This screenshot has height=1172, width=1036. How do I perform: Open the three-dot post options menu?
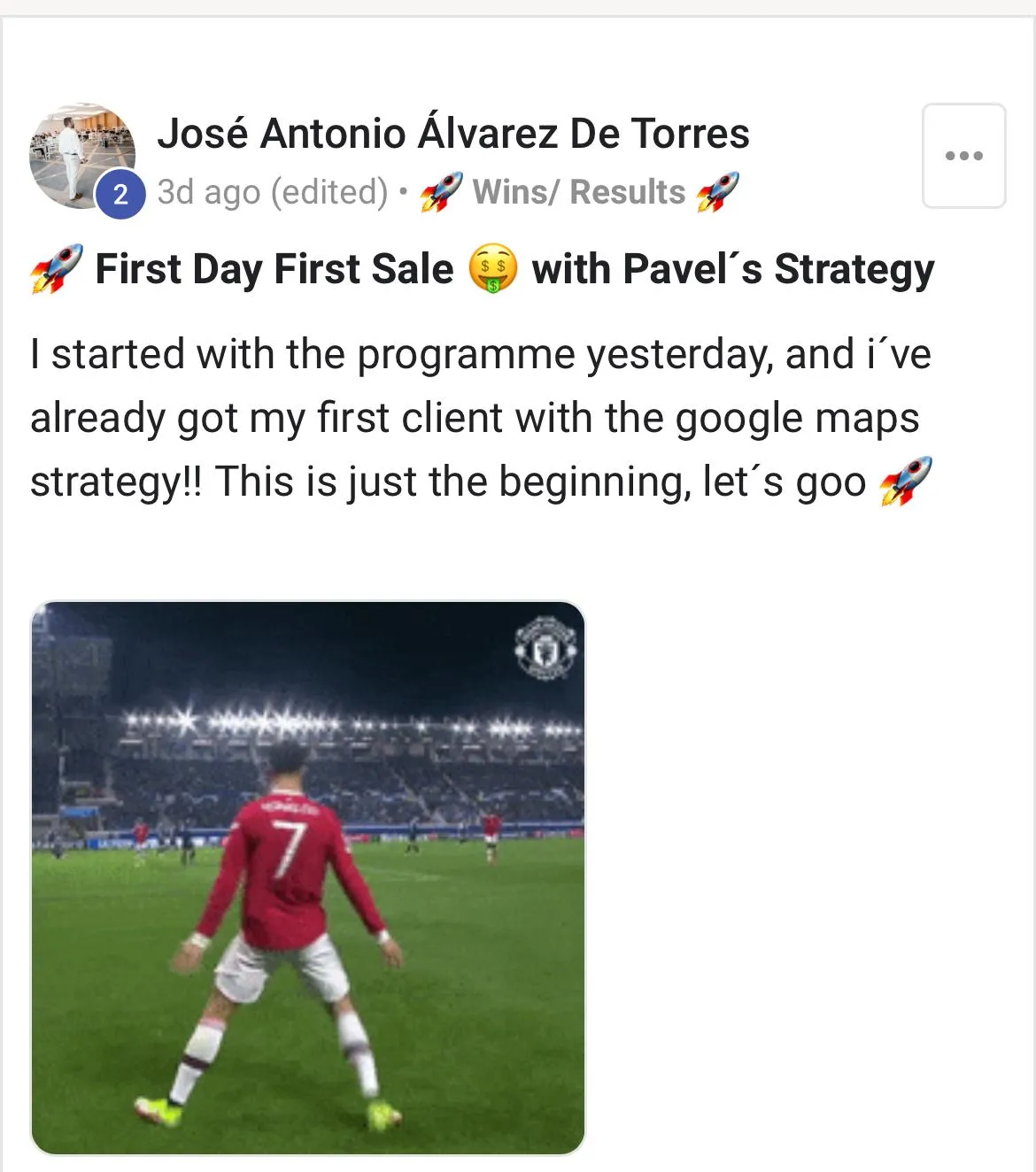[963, 156]
